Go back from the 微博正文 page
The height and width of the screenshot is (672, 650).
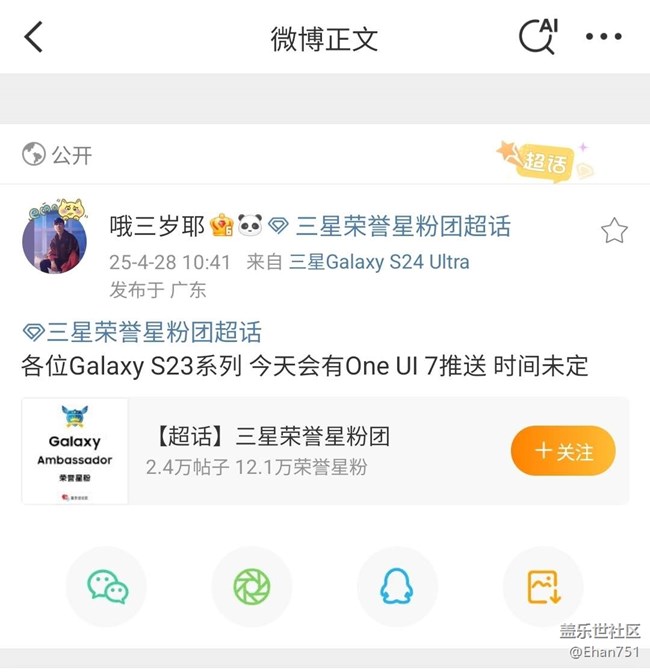click(x=34, y=37)
